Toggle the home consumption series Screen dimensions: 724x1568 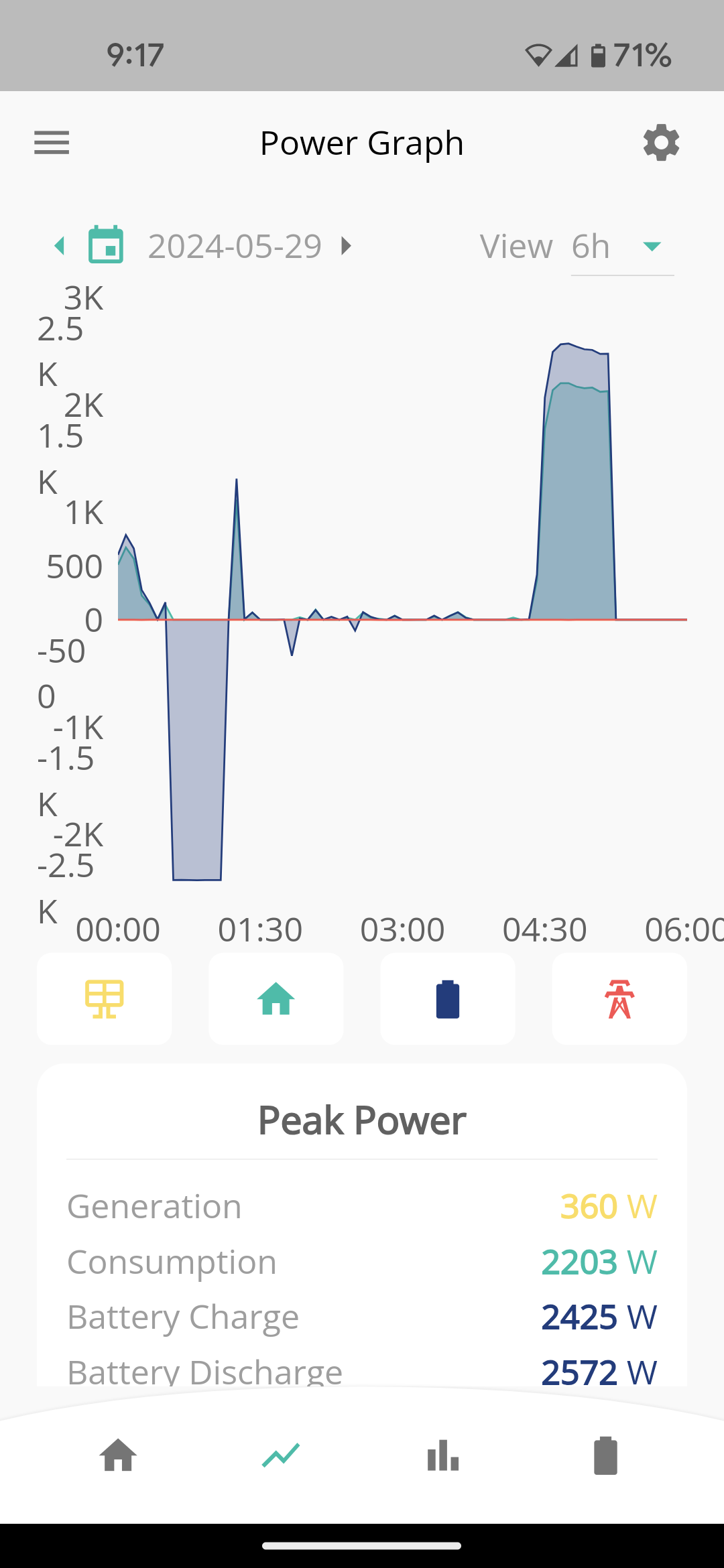[276, 999]
